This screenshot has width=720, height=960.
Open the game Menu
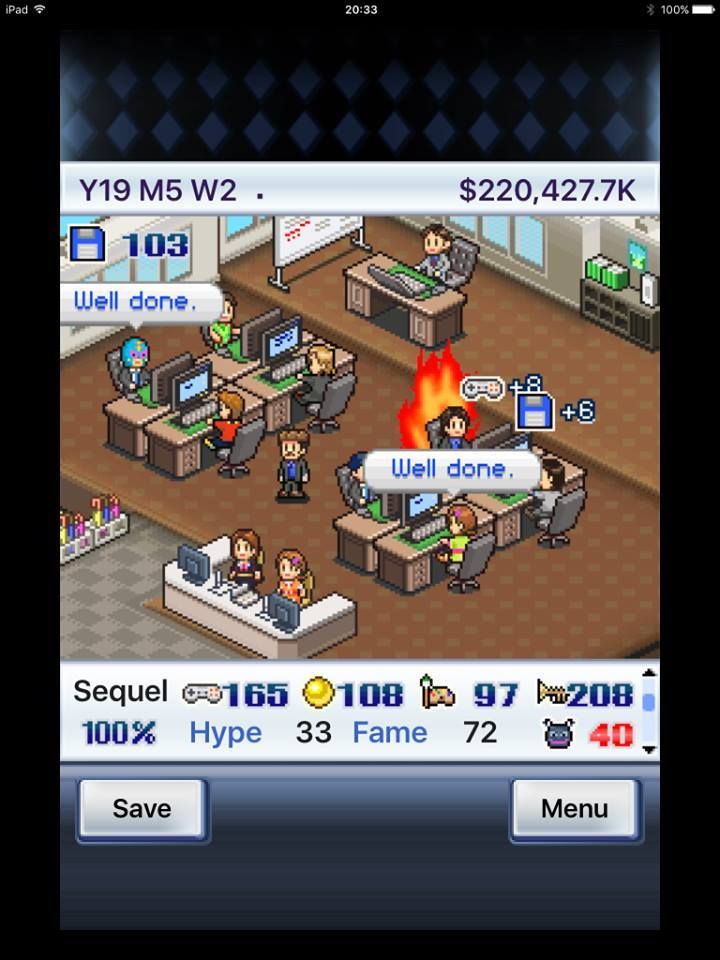coord(575,809)
